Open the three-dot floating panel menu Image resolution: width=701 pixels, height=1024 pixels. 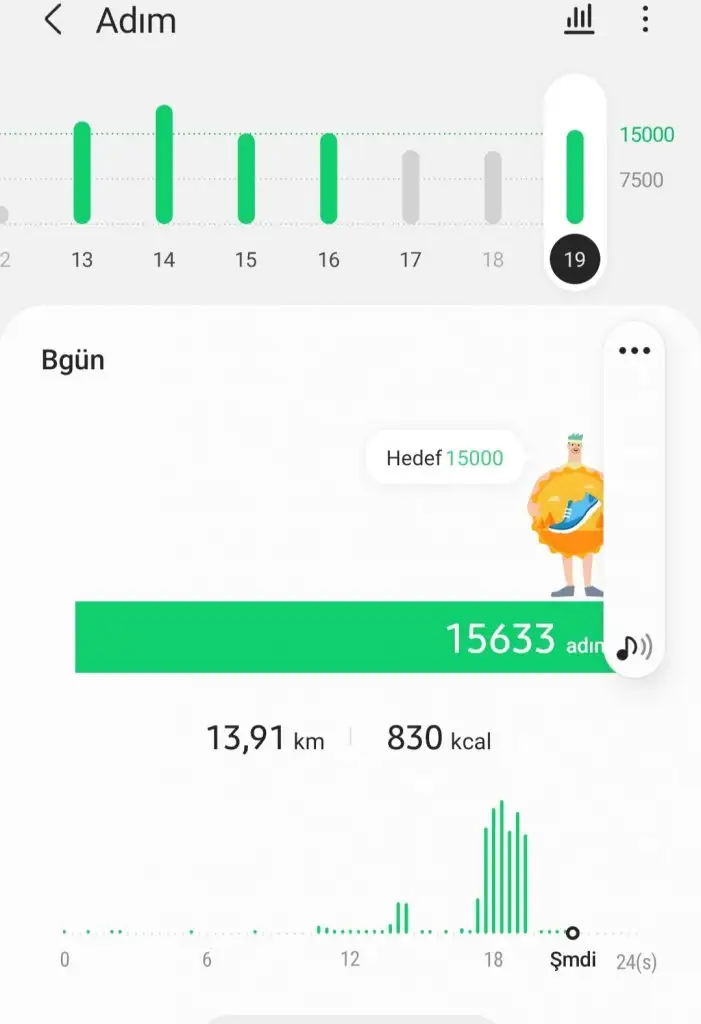[634, 351]
